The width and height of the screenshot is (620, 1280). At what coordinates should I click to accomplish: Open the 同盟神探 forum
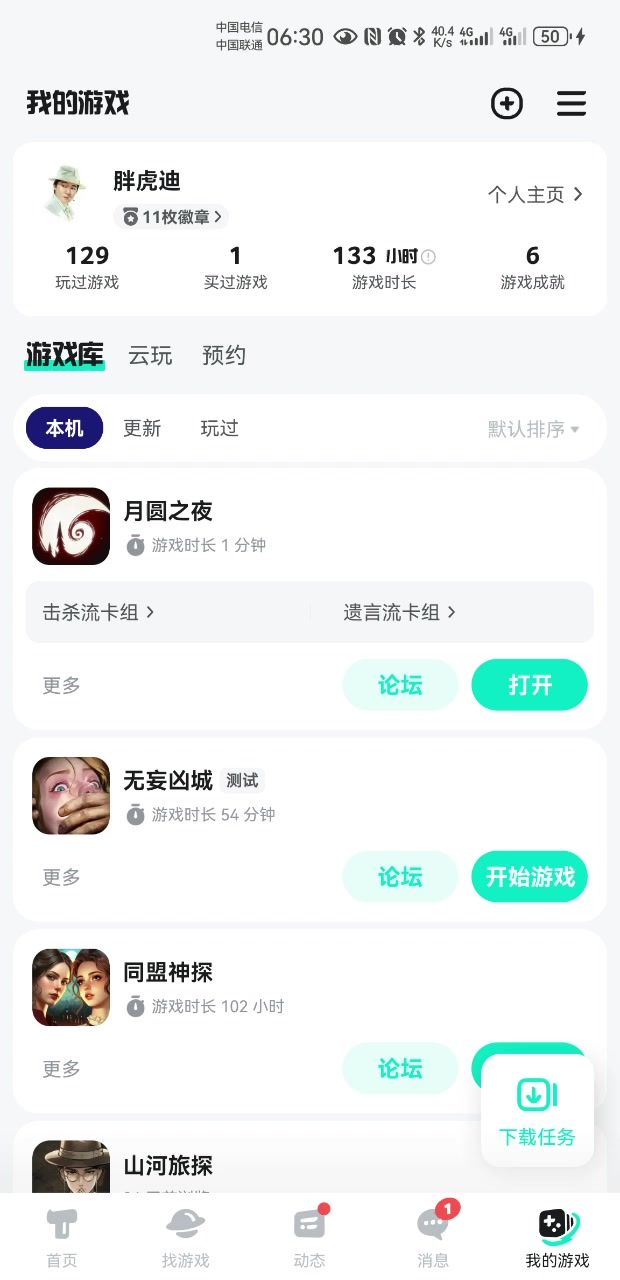[400, 1069]
